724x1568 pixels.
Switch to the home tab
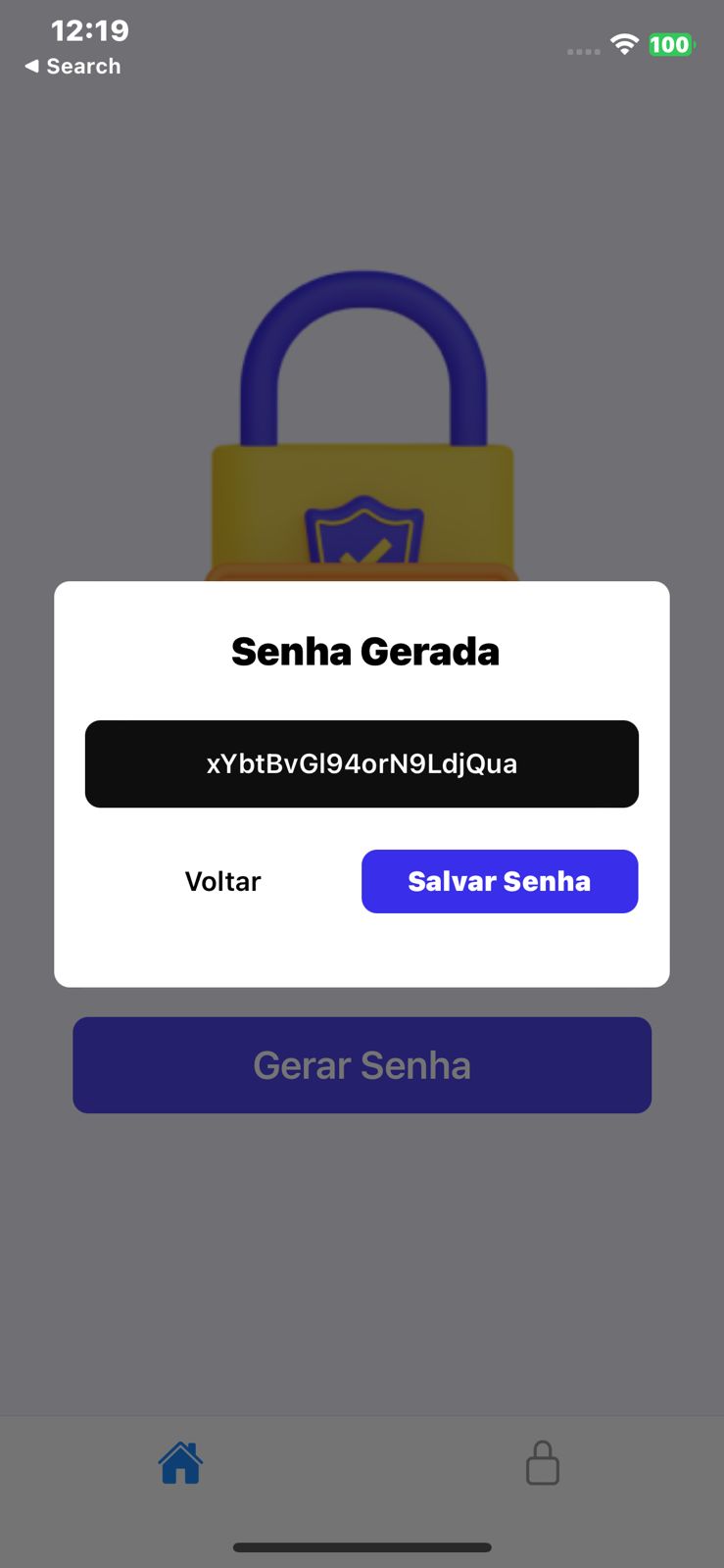click(x=180, y=1462)
